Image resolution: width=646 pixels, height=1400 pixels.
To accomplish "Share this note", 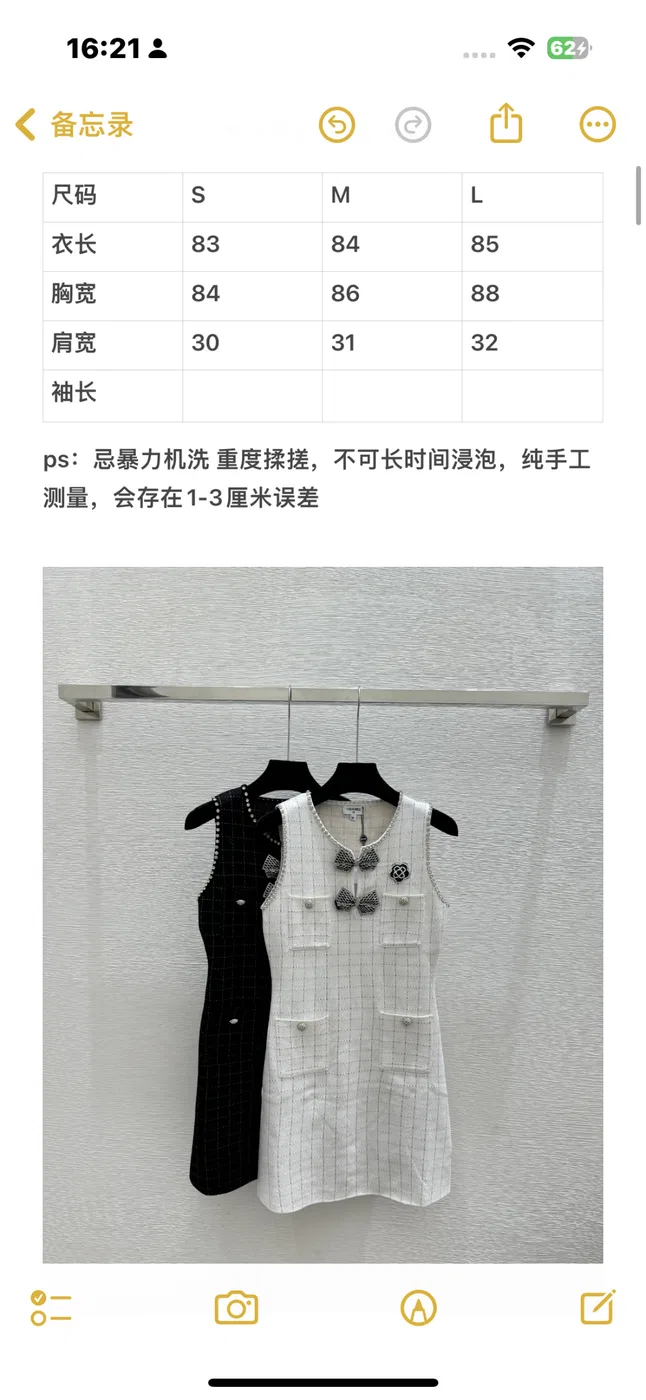I will coord(507,124).
